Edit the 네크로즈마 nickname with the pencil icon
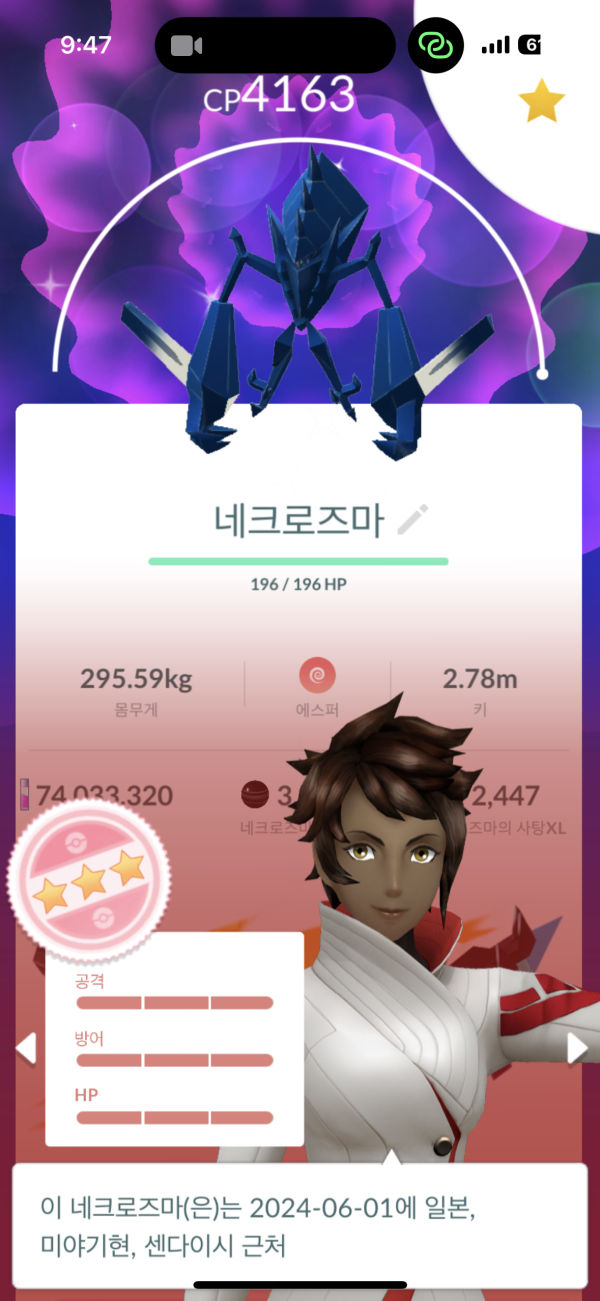The width and height of the screenshot is (600, 1301). [413, 519]
